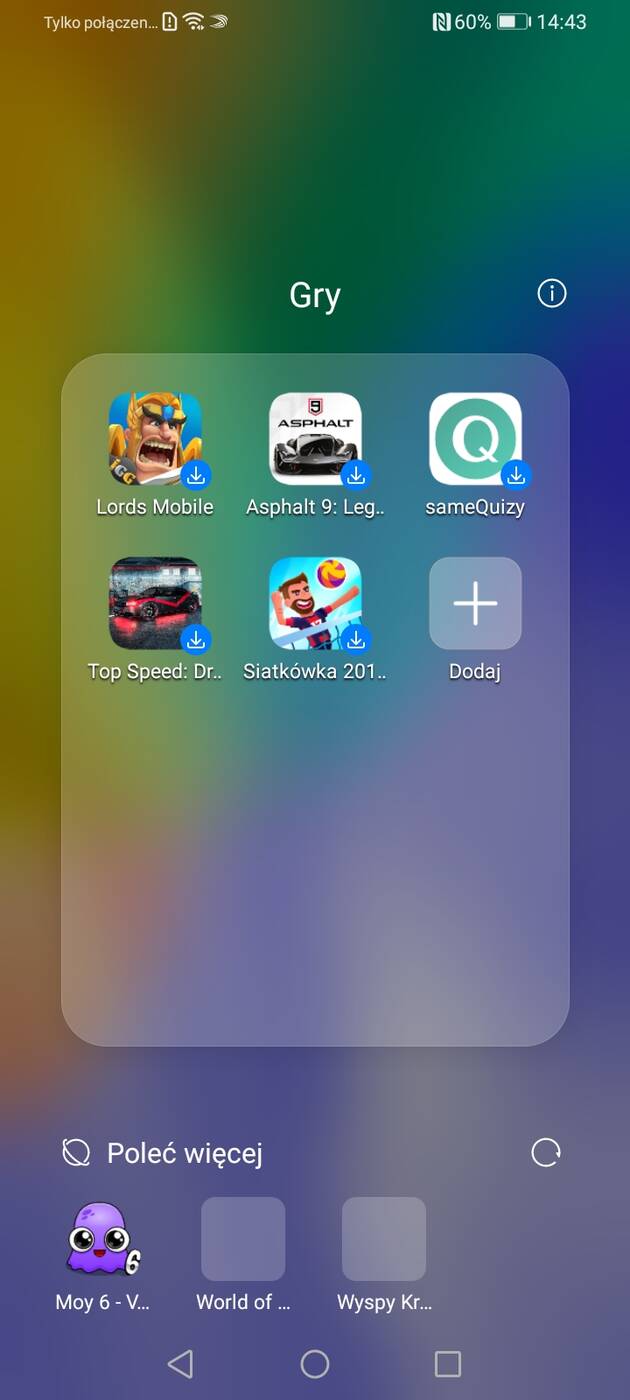Open Top Speed: Drag game
This screenshot has height=1400, width=630.
click(x=155, y=603)
